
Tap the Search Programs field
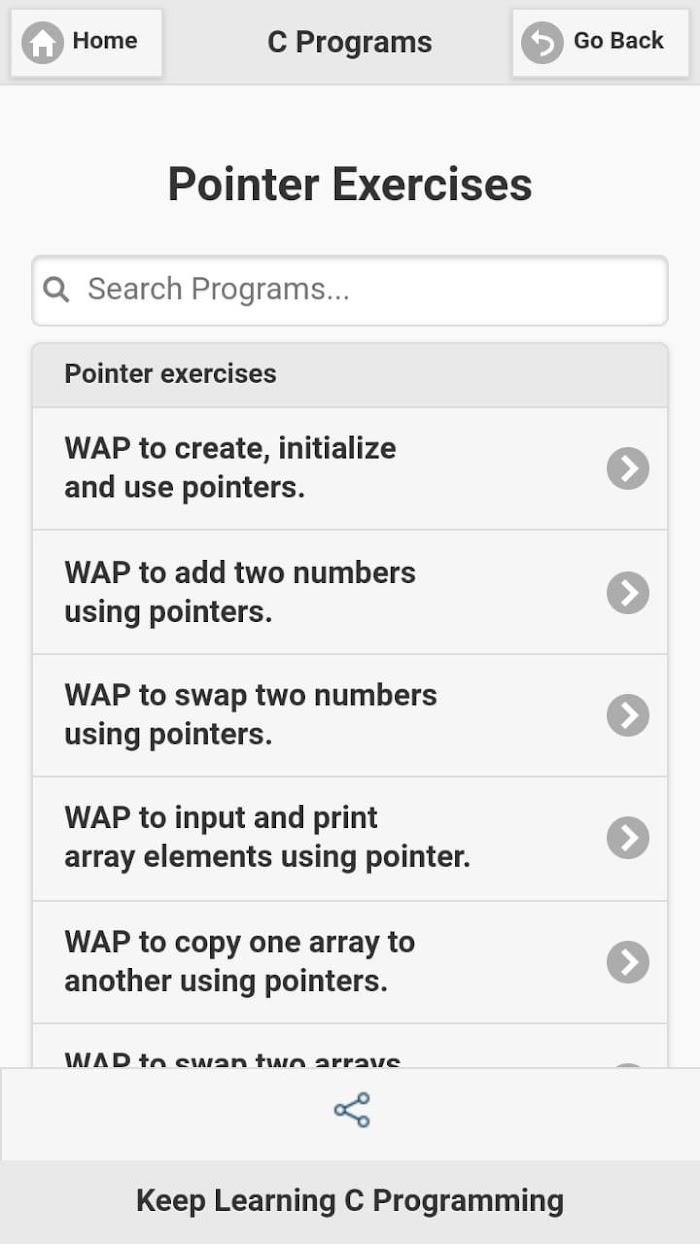pyautogui.click(x=350, y=290)
